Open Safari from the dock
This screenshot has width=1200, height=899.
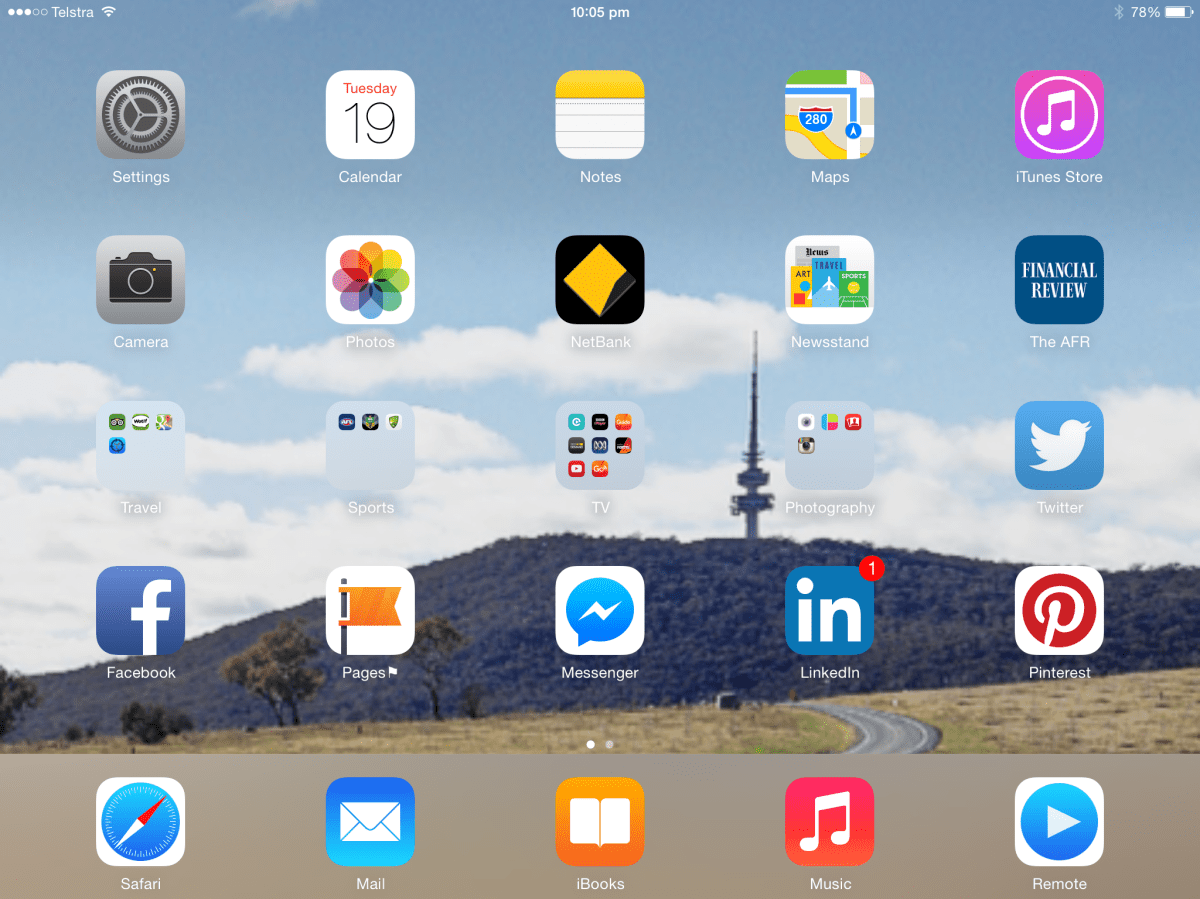140,821
